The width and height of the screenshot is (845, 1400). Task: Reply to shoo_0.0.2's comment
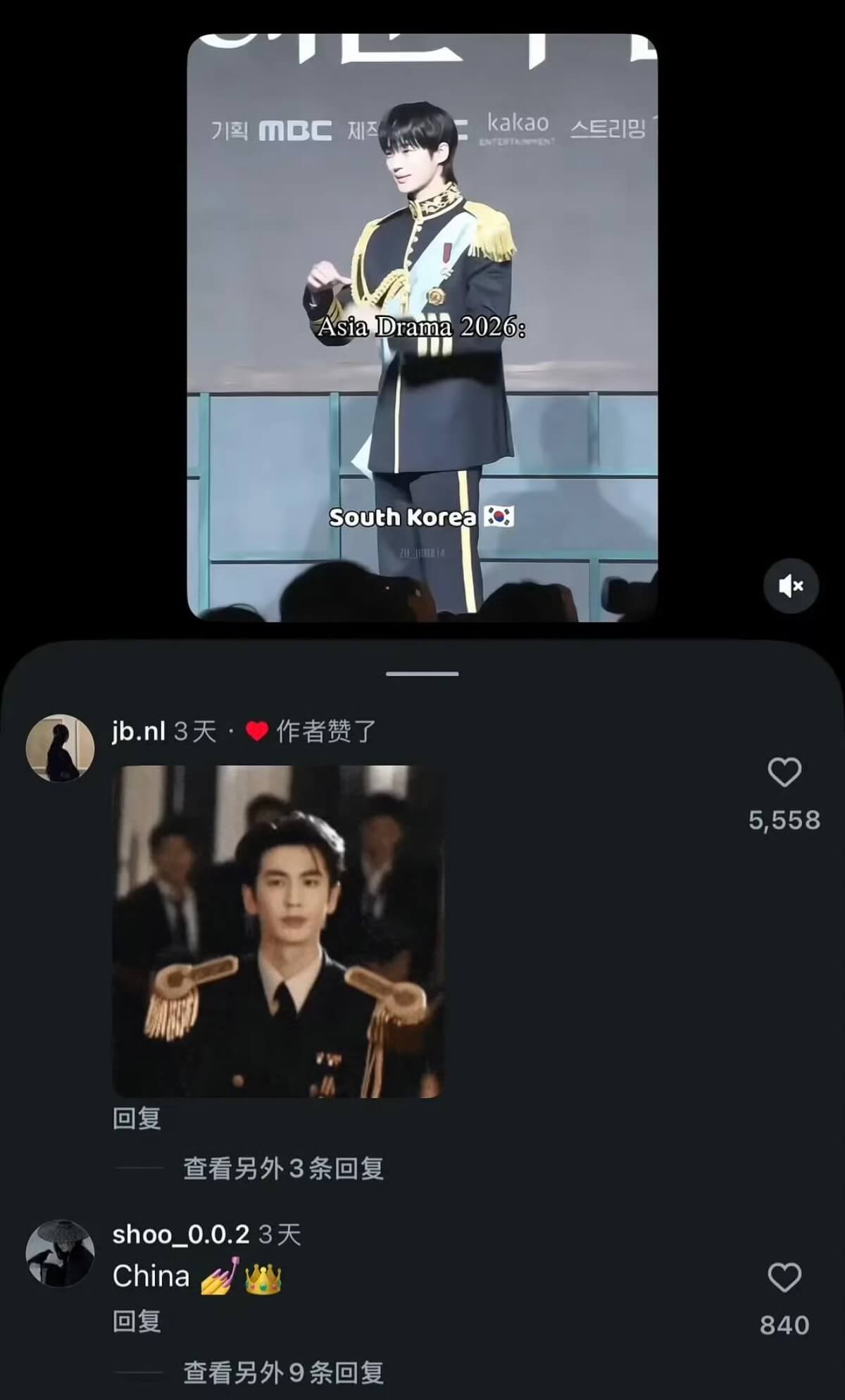click(137, 1321)
